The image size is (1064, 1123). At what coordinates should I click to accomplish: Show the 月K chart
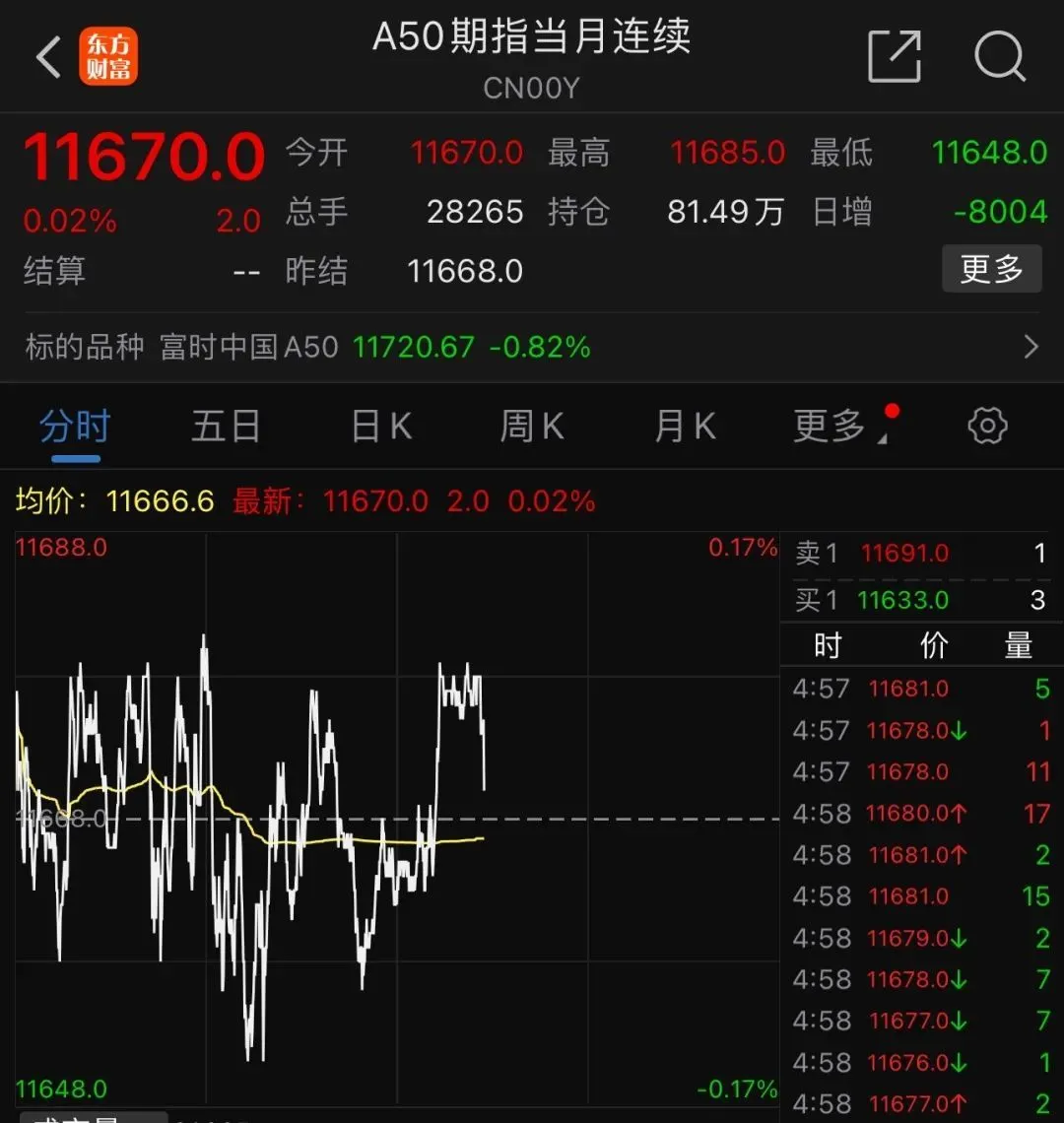point(685,428)
